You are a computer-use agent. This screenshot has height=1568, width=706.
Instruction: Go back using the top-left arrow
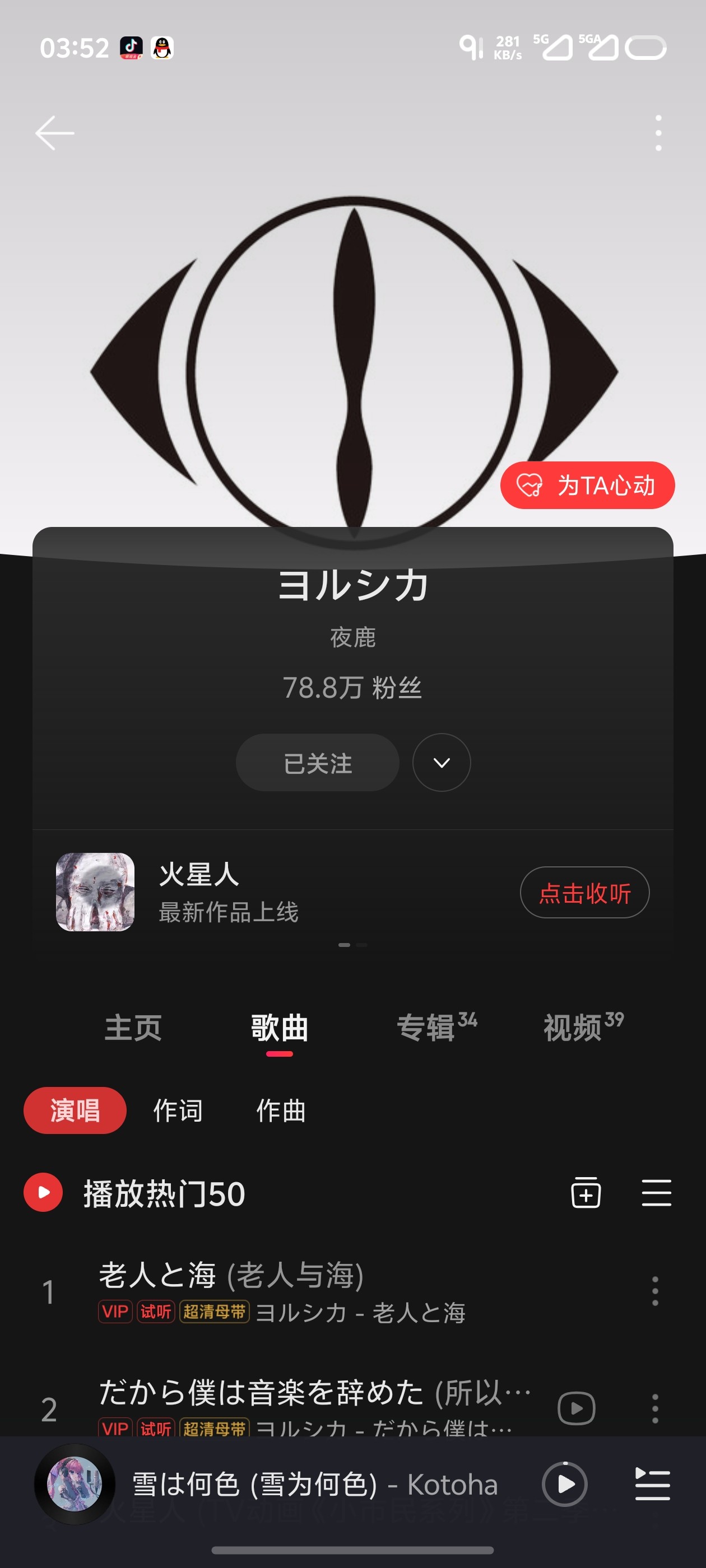tap(55, 133)
